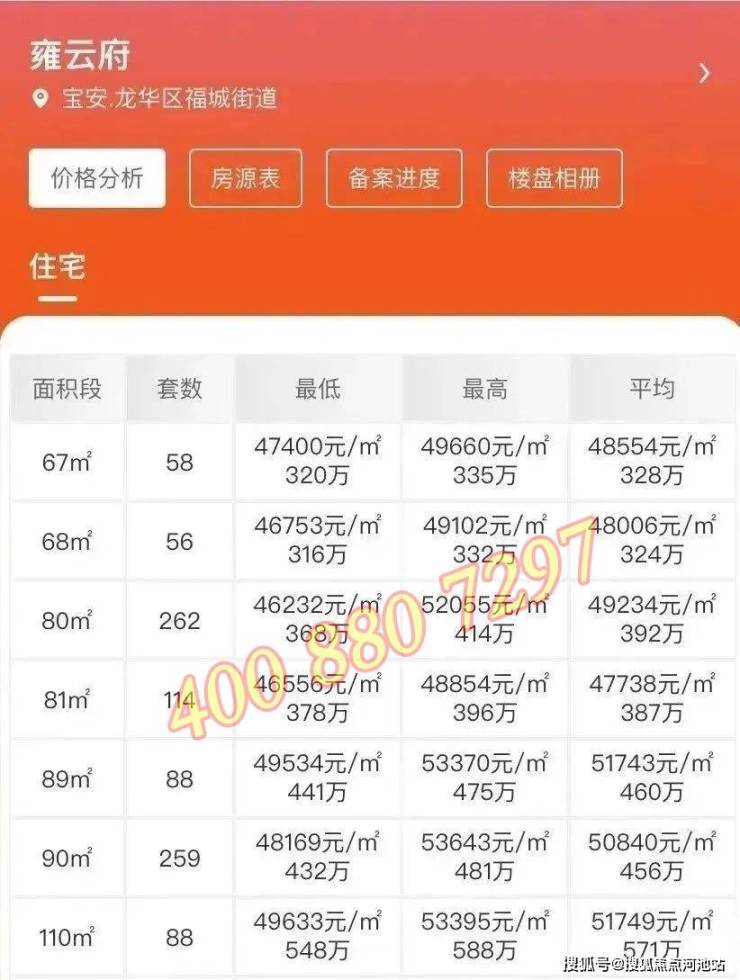
Task: Open the 房源表 listing table
Action: (245, 179)
